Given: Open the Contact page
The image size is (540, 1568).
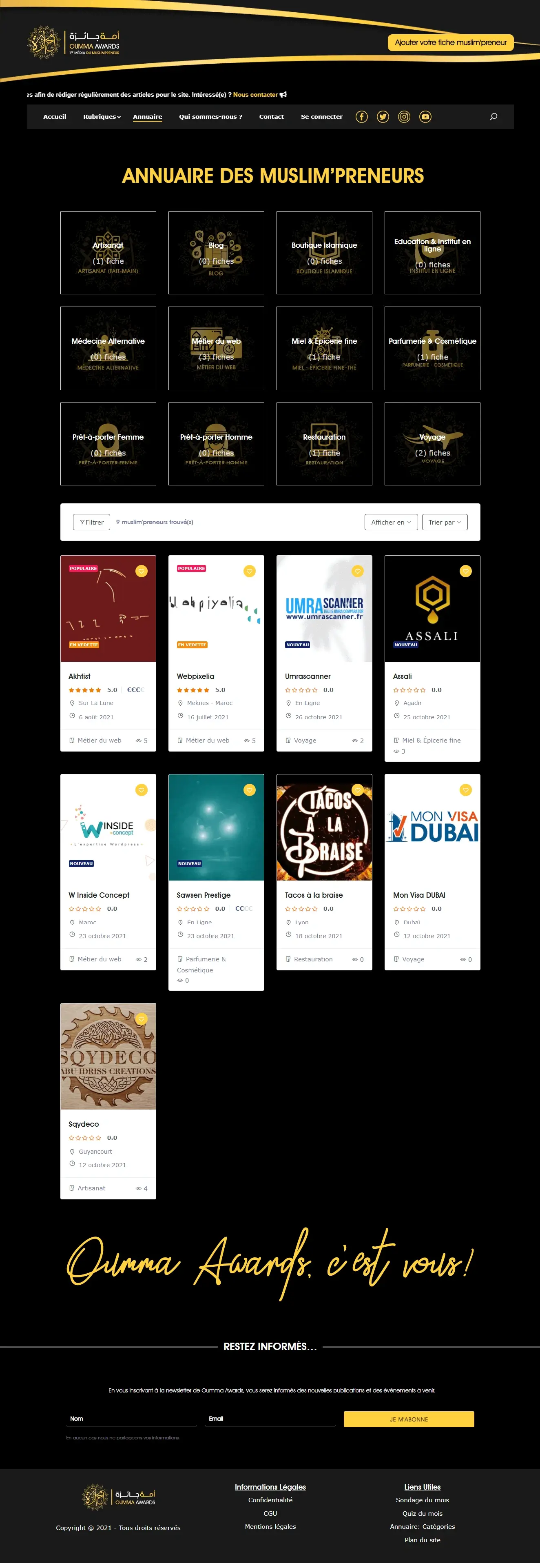Looking at the screenshot, I should [271, 117].
